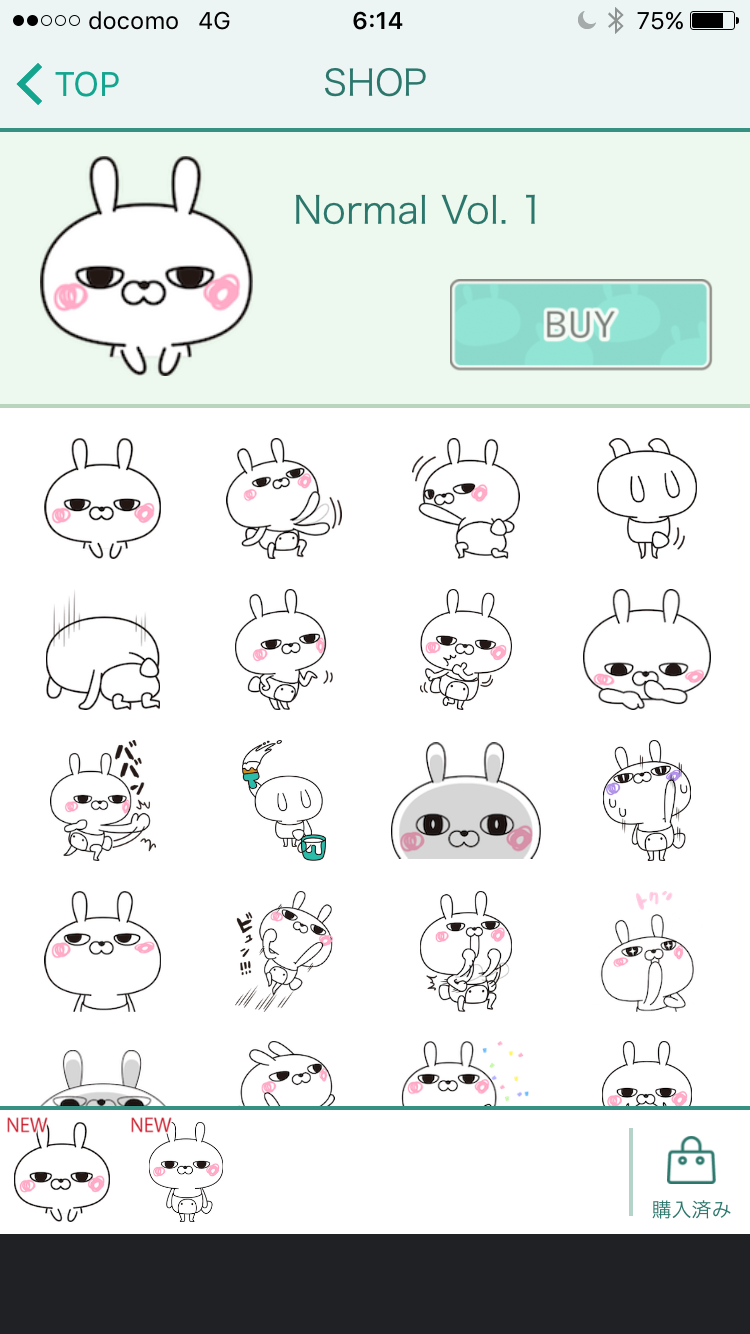750x1334 pixels.
Task: Buy the Normal Vol. 1 pack
Action: coord(580,325)
